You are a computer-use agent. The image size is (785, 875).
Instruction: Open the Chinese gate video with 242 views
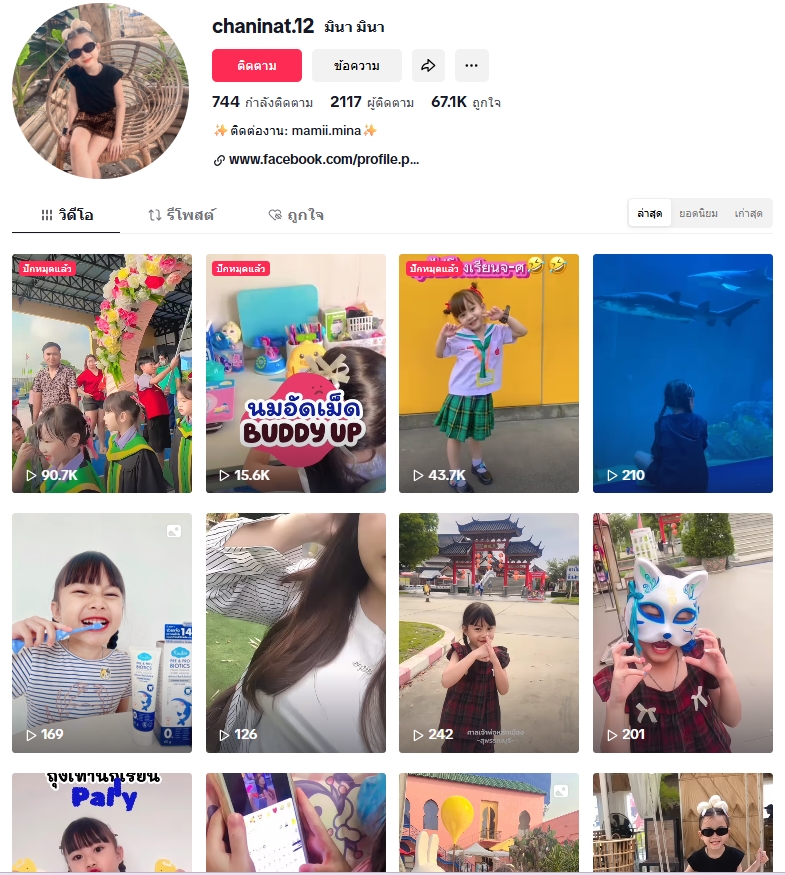[489, 633]
